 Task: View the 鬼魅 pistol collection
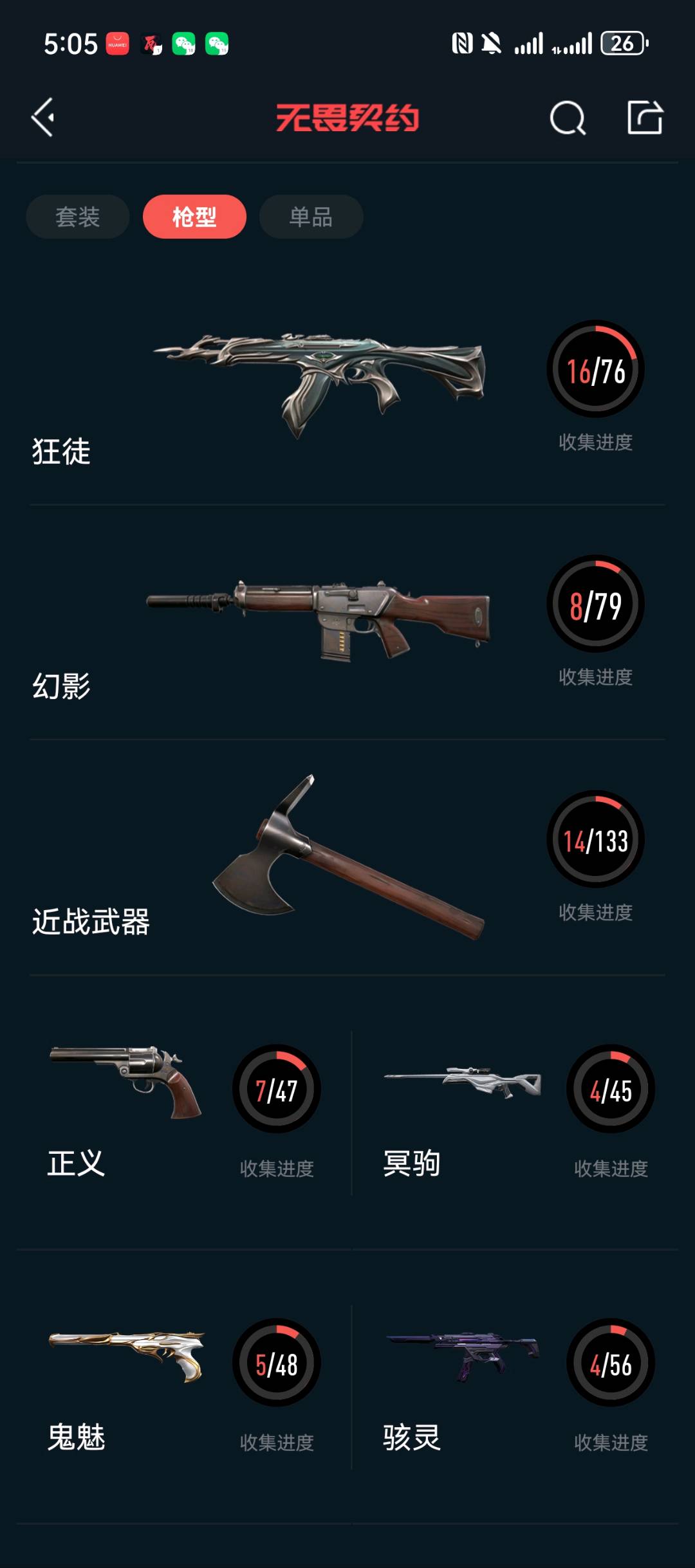tap(184, 1387)
